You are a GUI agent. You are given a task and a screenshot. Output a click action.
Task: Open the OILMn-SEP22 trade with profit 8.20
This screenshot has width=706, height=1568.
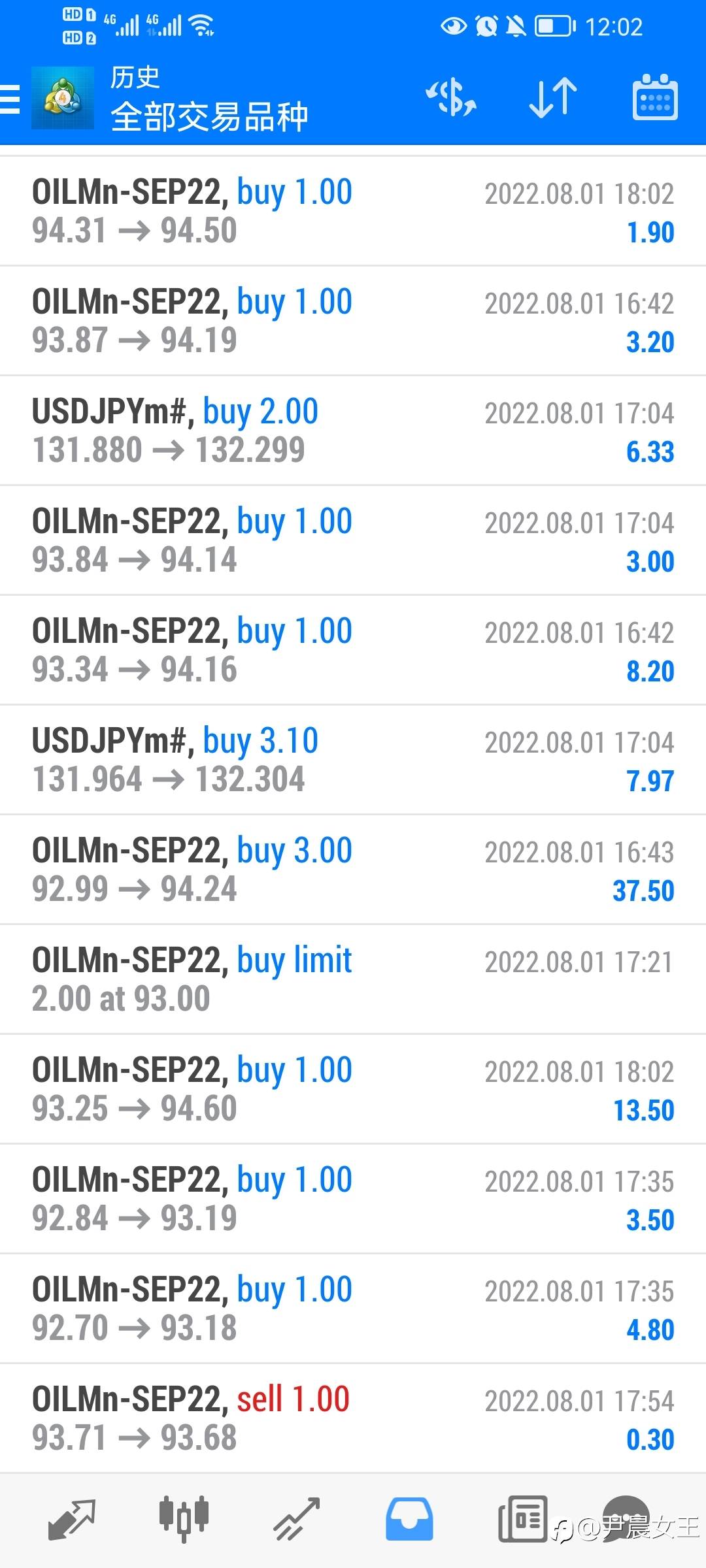click(353, 650)
